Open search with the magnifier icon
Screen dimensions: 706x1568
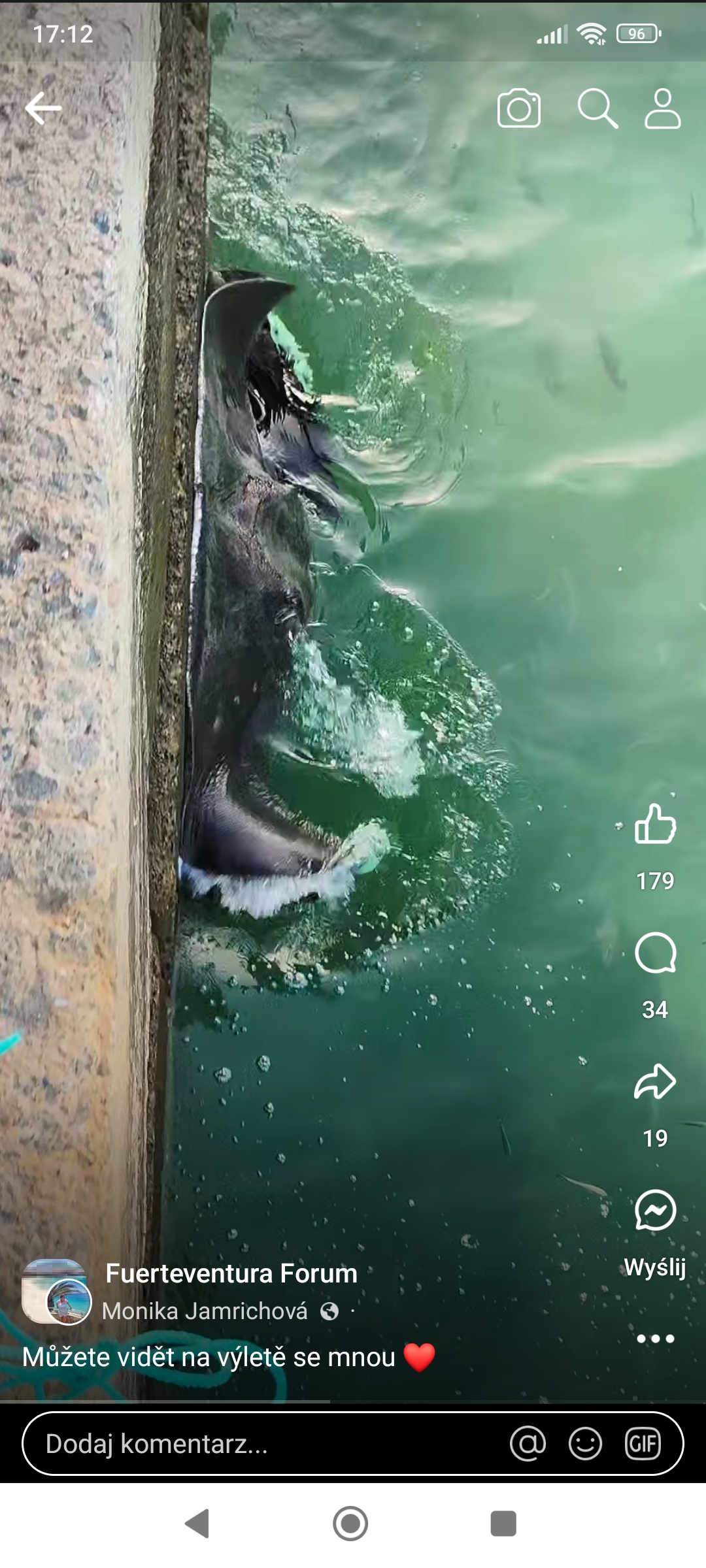tap(597, 108)
